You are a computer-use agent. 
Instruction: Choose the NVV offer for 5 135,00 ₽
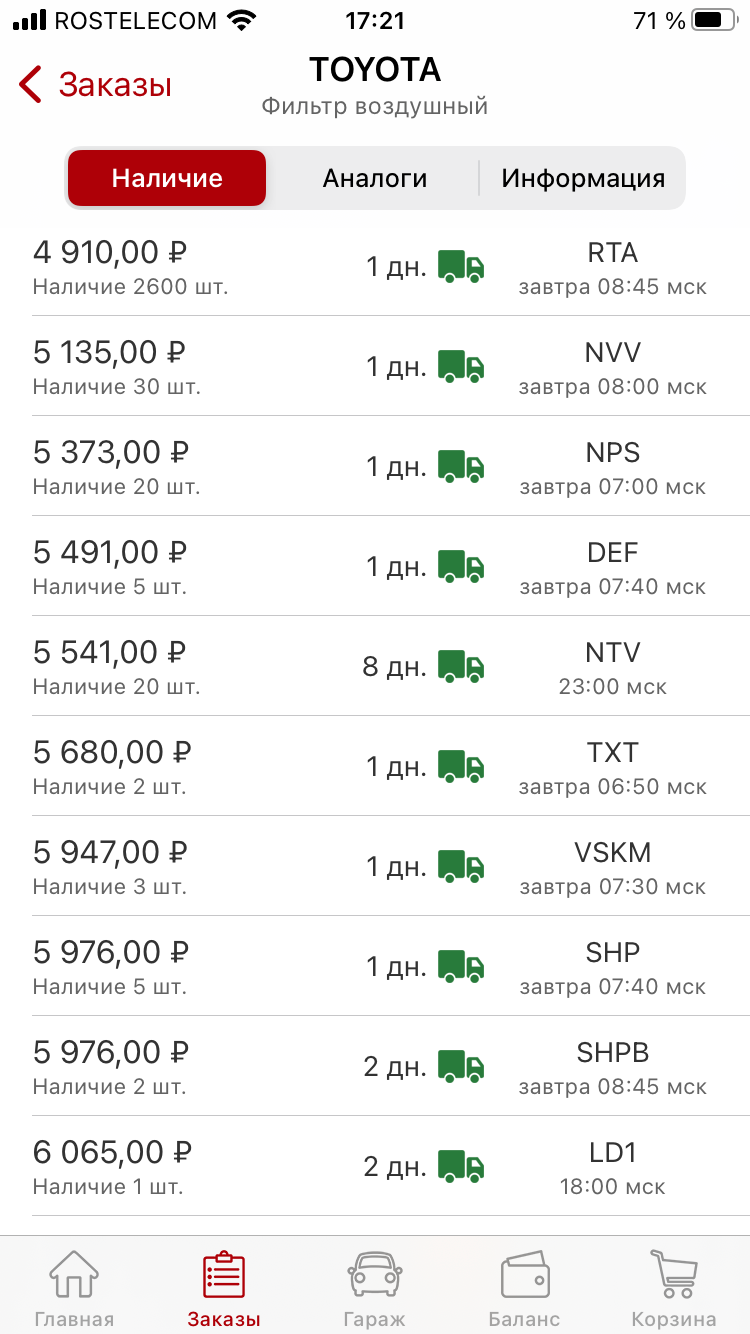pyautogui.click(x=375, y=366)
